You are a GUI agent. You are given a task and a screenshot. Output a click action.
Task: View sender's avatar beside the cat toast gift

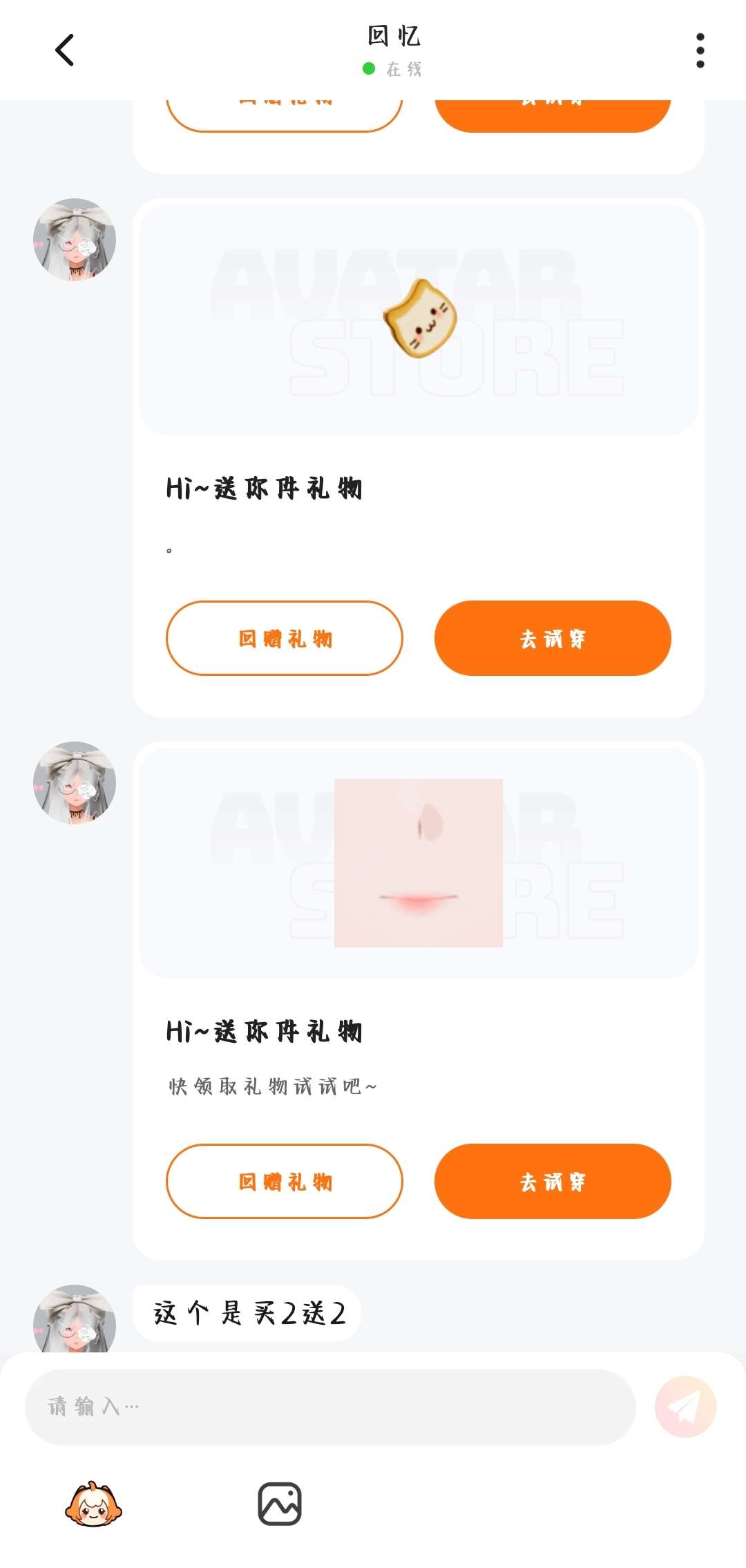click(x=75, y=240)
